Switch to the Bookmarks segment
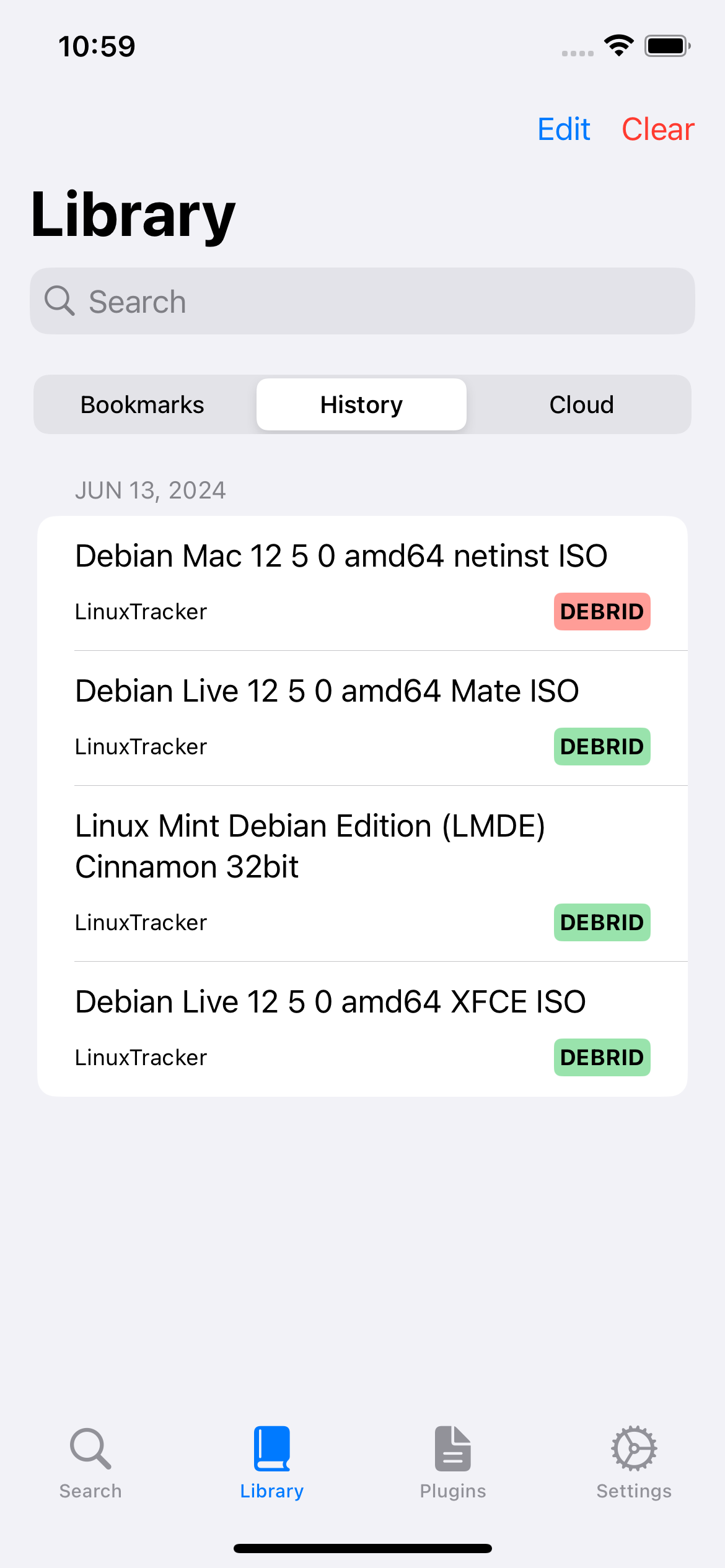Screen dimensions: 725x1568 coord(143,405)
